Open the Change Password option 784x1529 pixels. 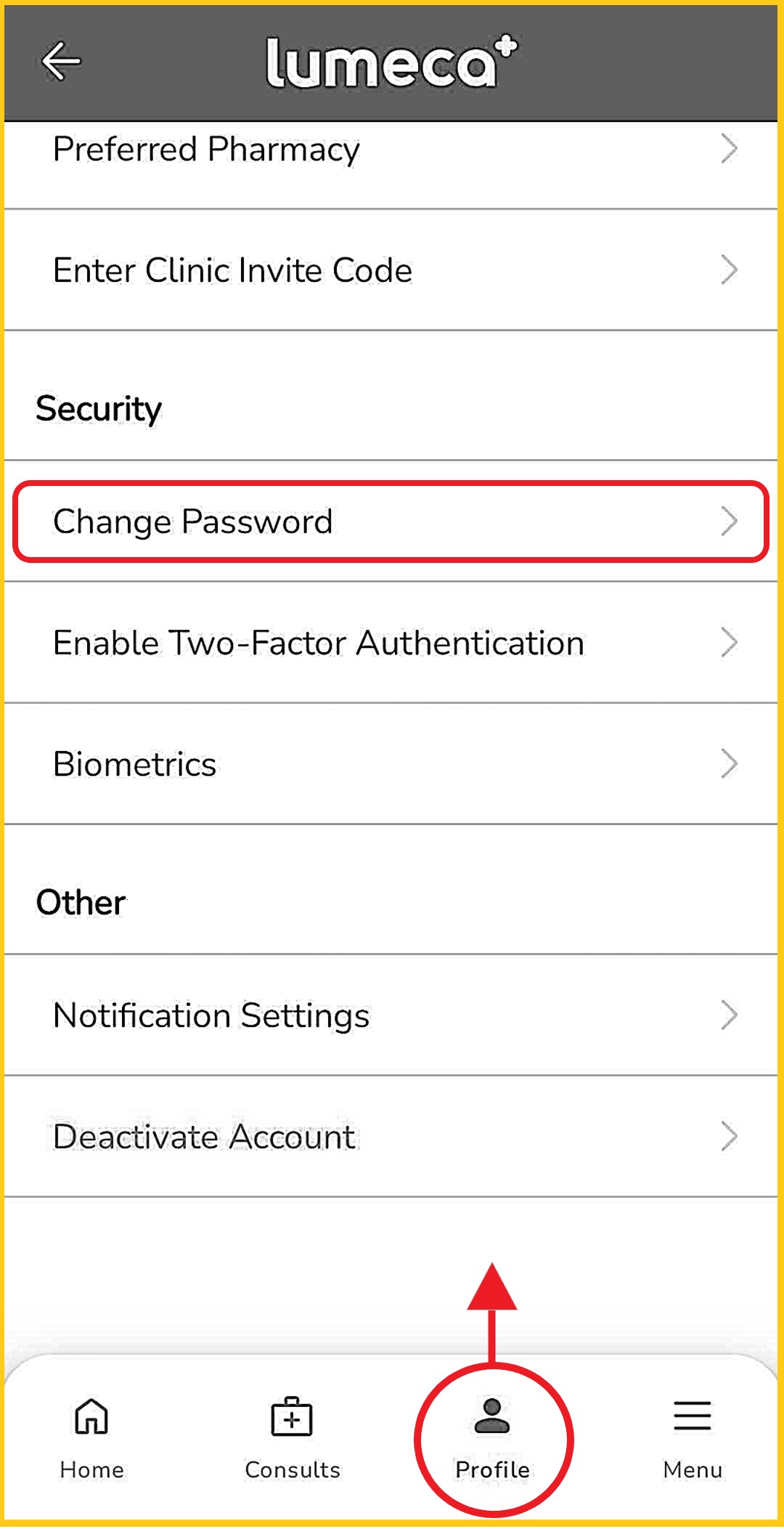click(x=391, y=522)
